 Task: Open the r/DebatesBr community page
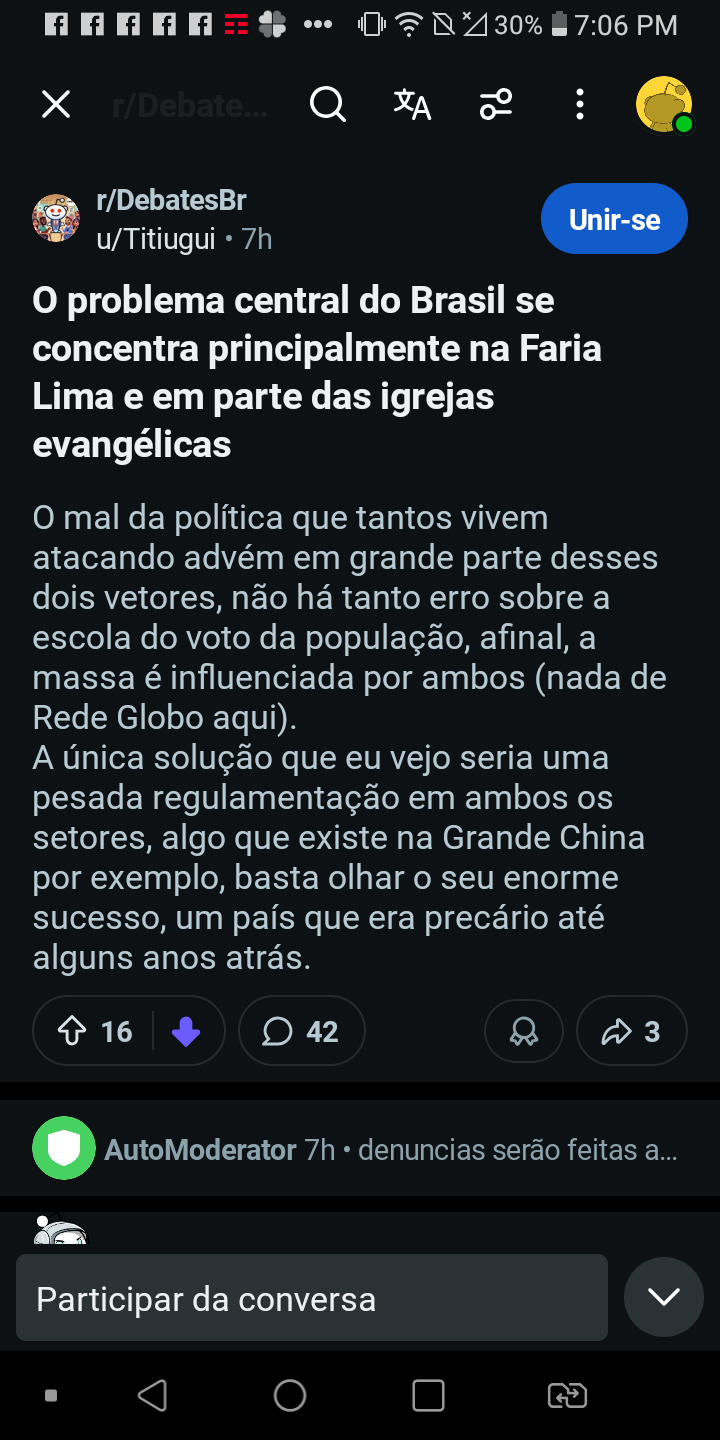click(x=171, y=200)
